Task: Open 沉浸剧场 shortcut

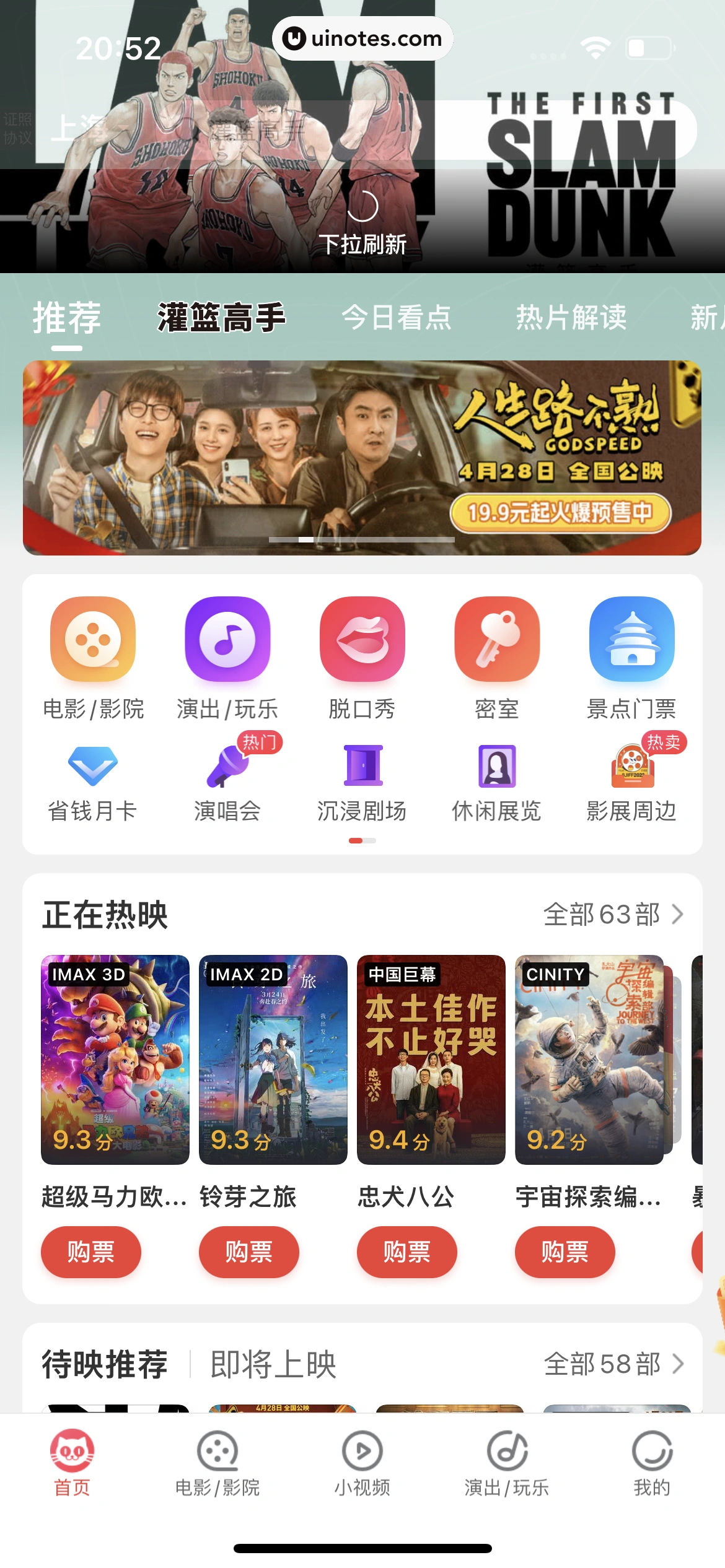Action: 362,782
